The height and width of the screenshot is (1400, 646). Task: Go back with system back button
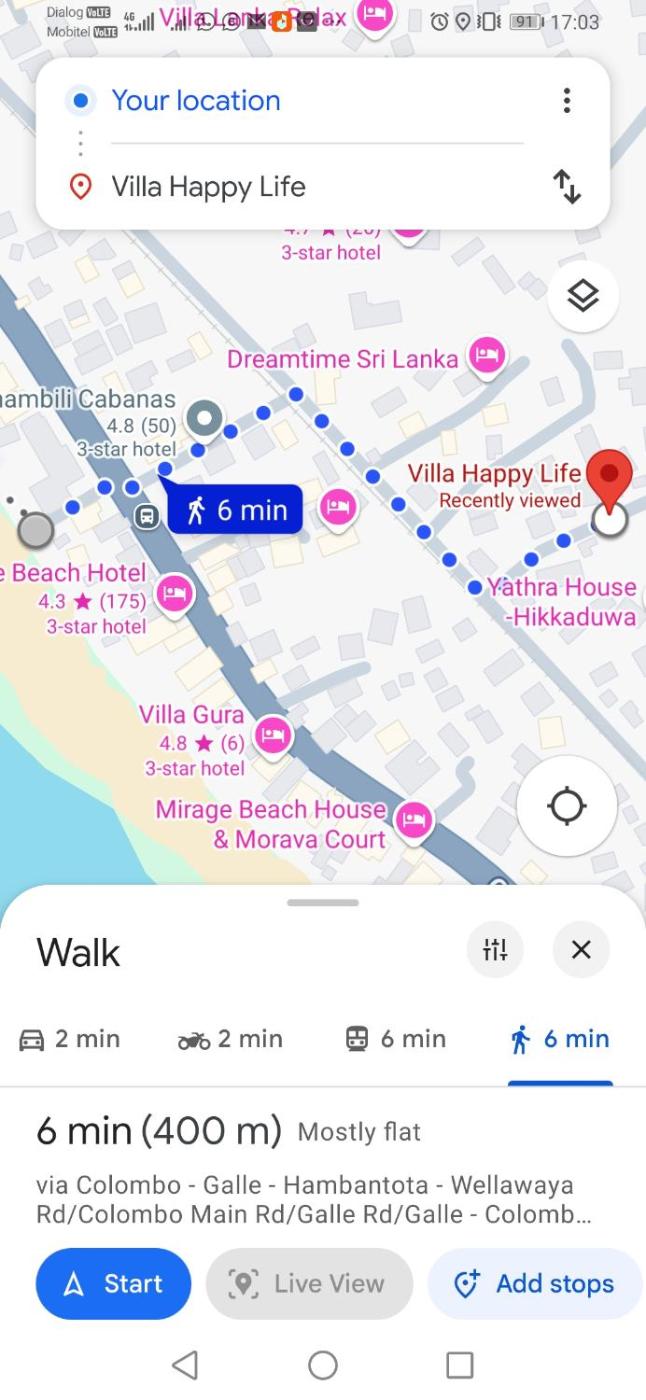point(185,1365)
